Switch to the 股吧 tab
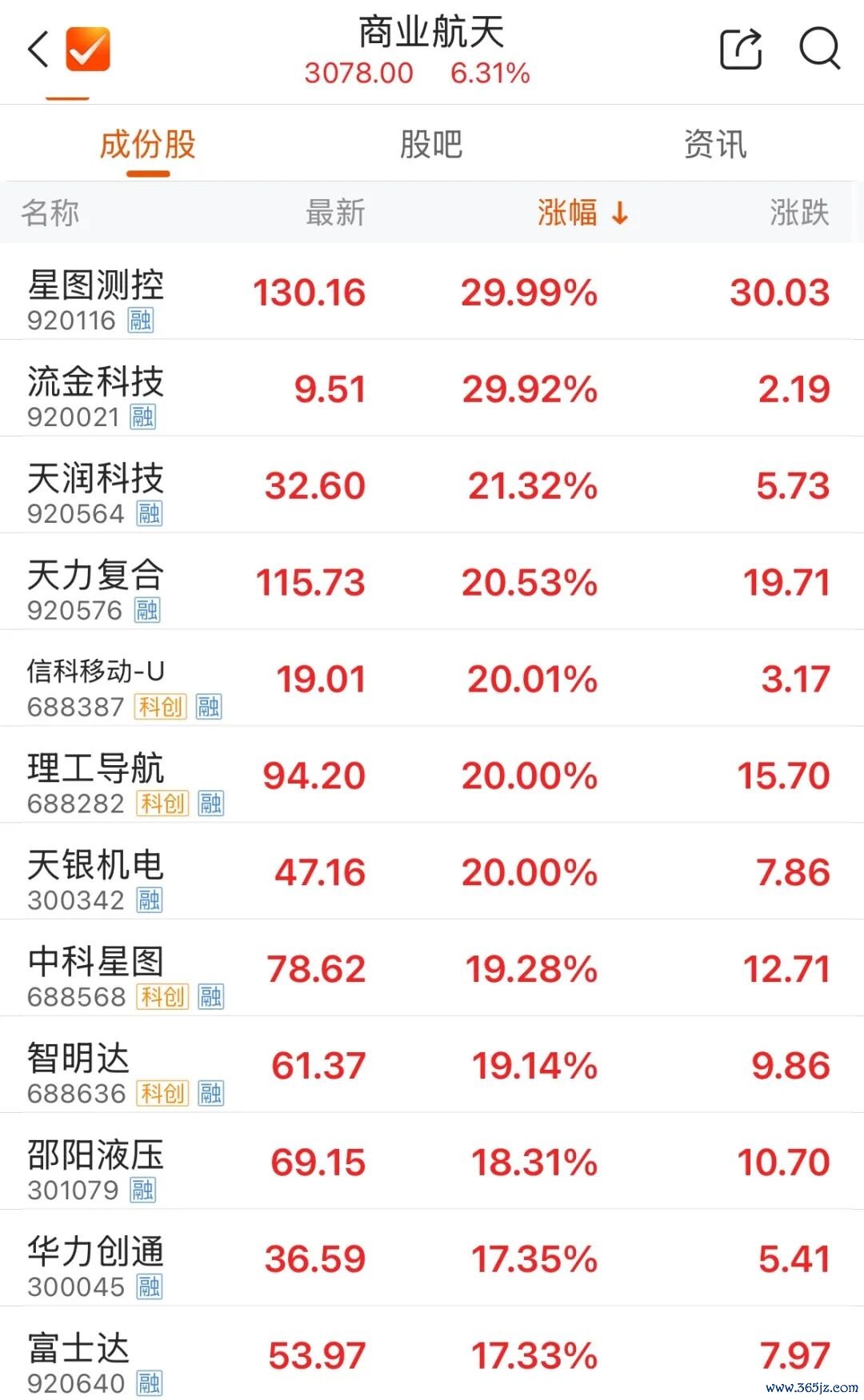This screenshot has height=1400, width=864. click(x=431, y=145)
